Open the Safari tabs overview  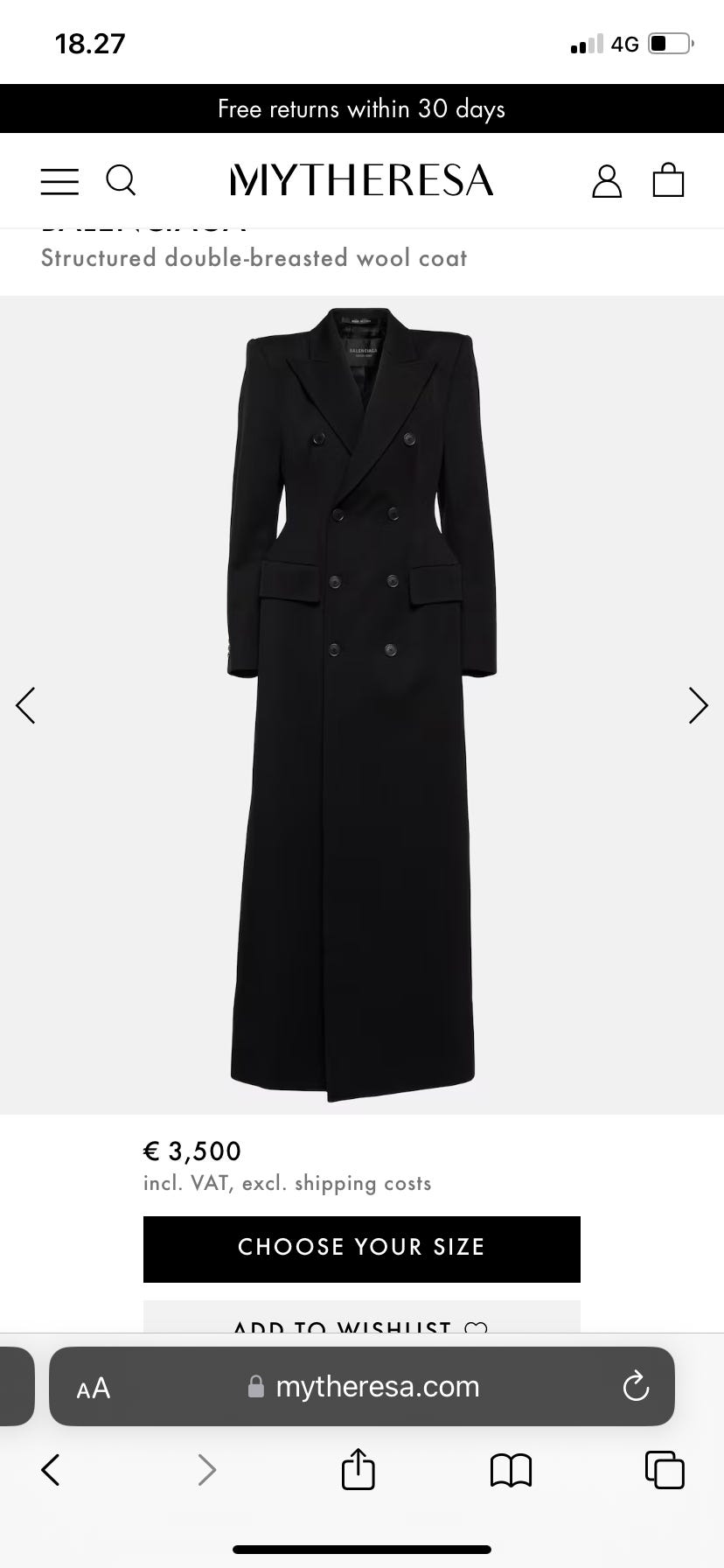[x=665, y=1469]
